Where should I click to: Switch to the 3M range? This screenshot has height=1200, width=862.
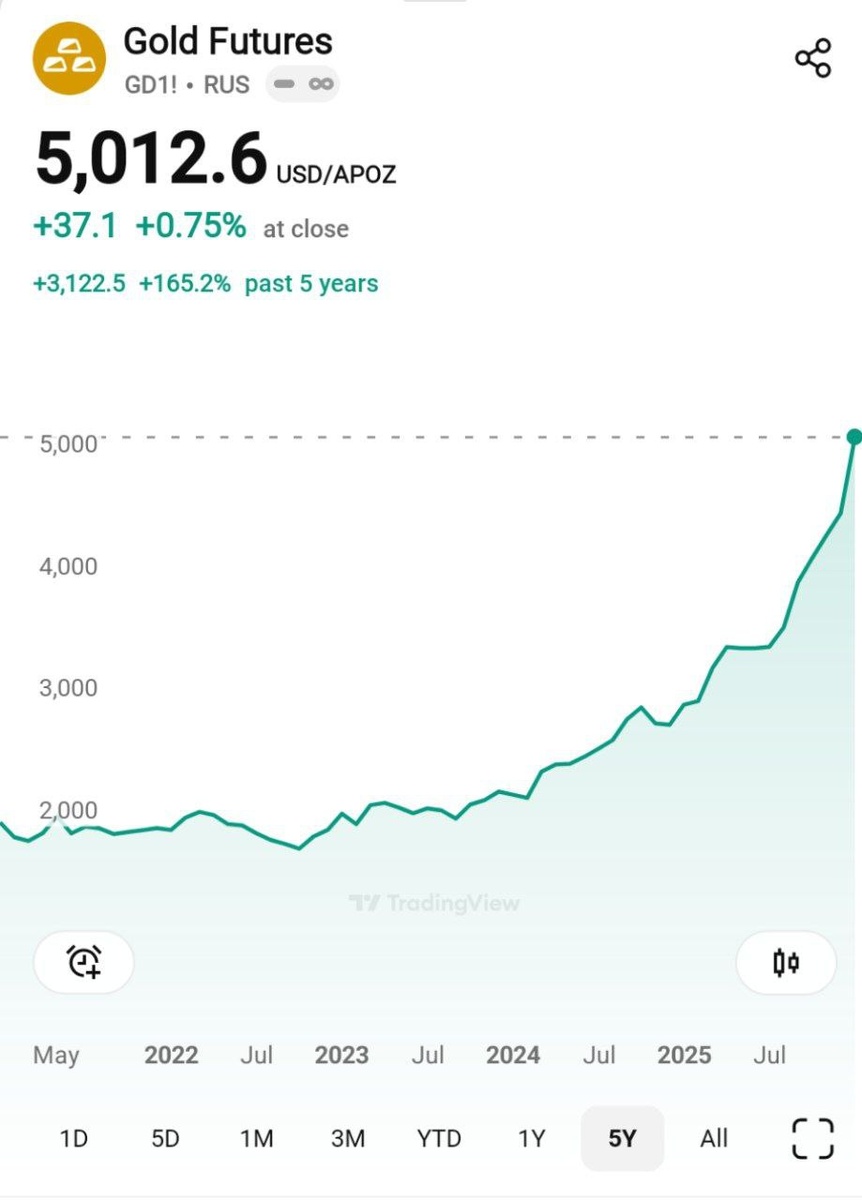pyautogui.click(x=348, y=1138)
